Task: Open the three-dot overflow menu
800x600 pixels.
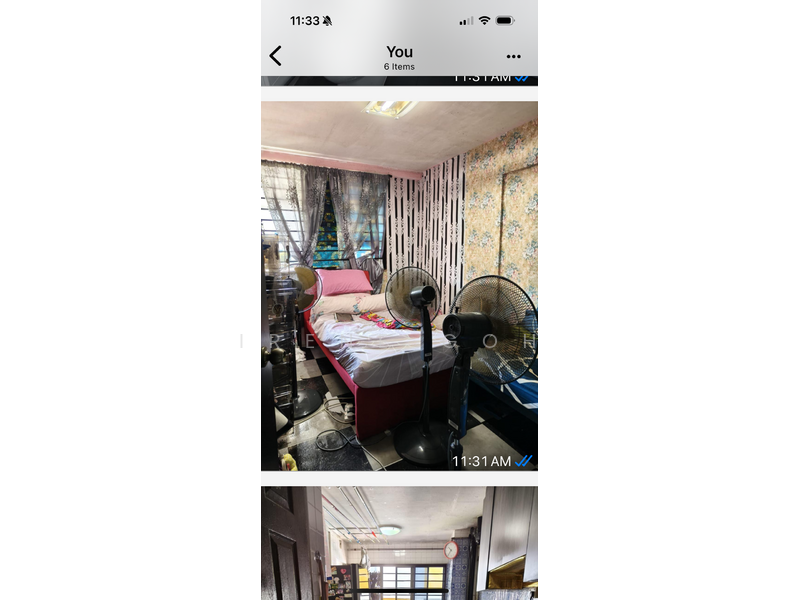Action: click(x=513, y=57)
